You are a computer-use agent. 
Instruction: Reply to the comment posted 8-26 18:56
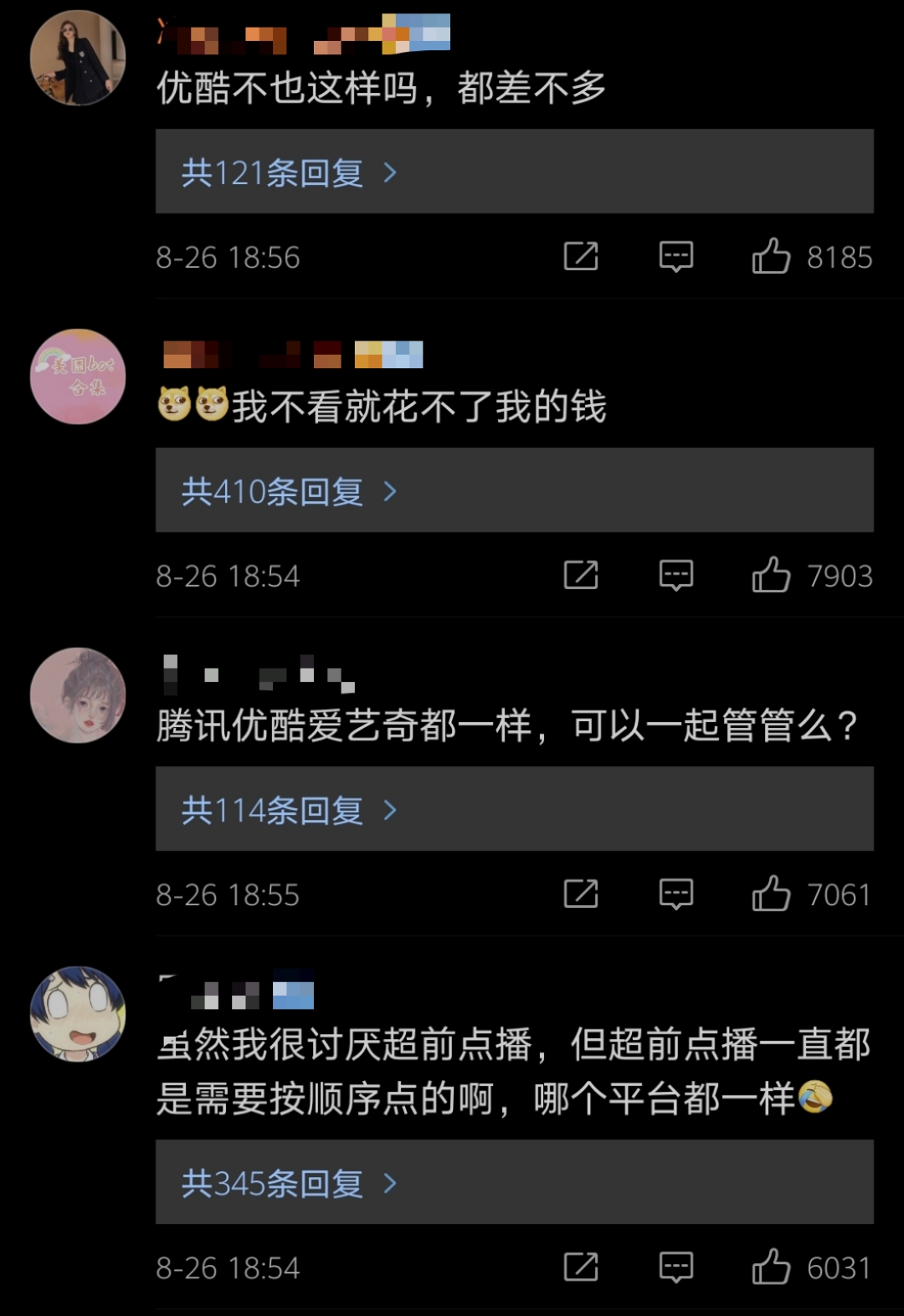tap(675, 256)
